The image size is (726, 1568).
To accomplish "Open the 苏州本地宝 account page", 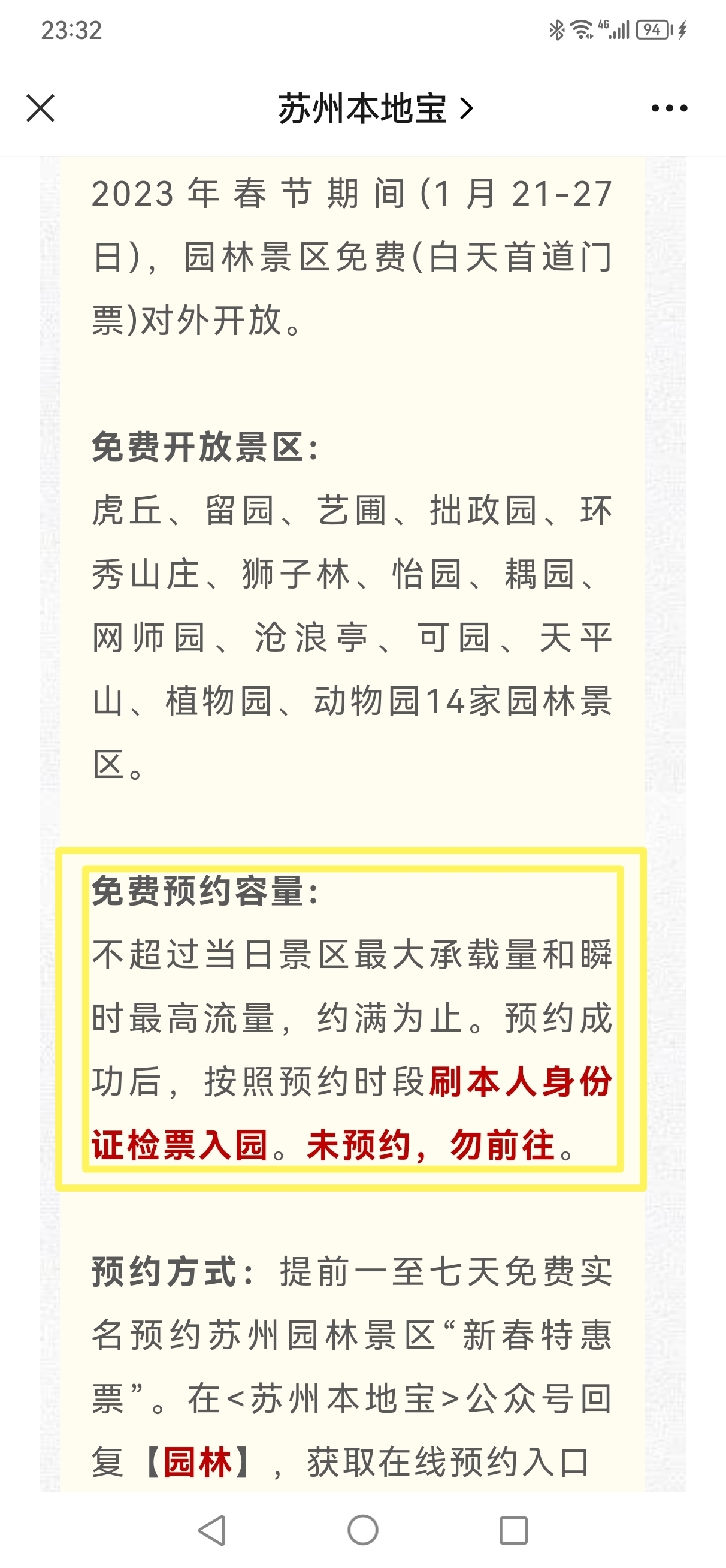I will (375, 109).
